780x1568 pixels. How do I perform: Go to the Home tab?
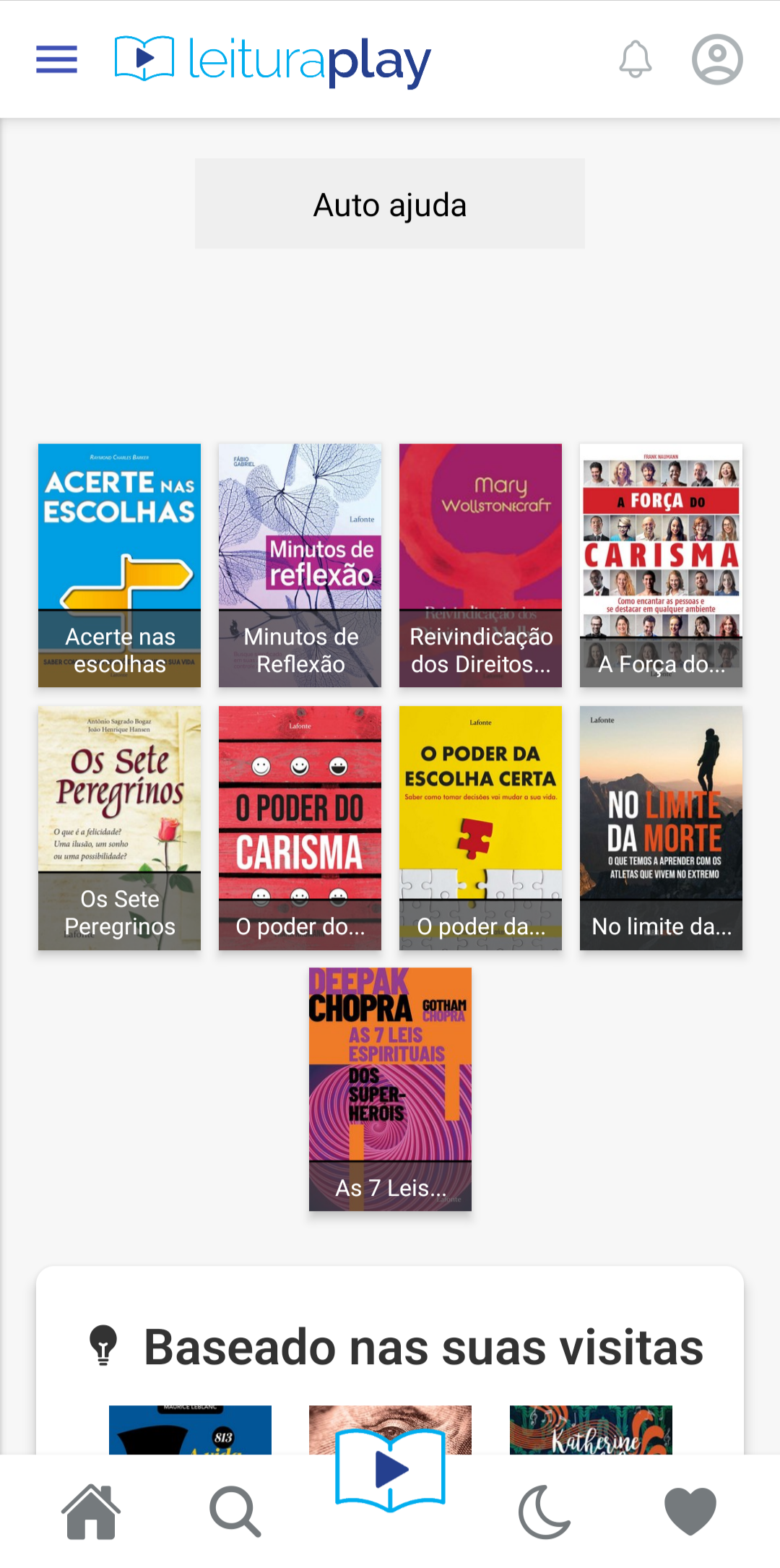tap(91, 1512)
